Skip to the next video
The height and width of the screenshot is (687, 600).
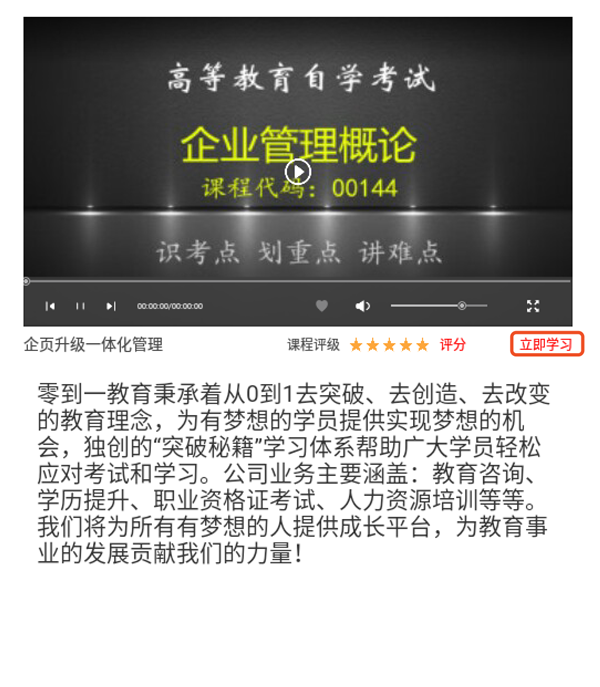111,306
